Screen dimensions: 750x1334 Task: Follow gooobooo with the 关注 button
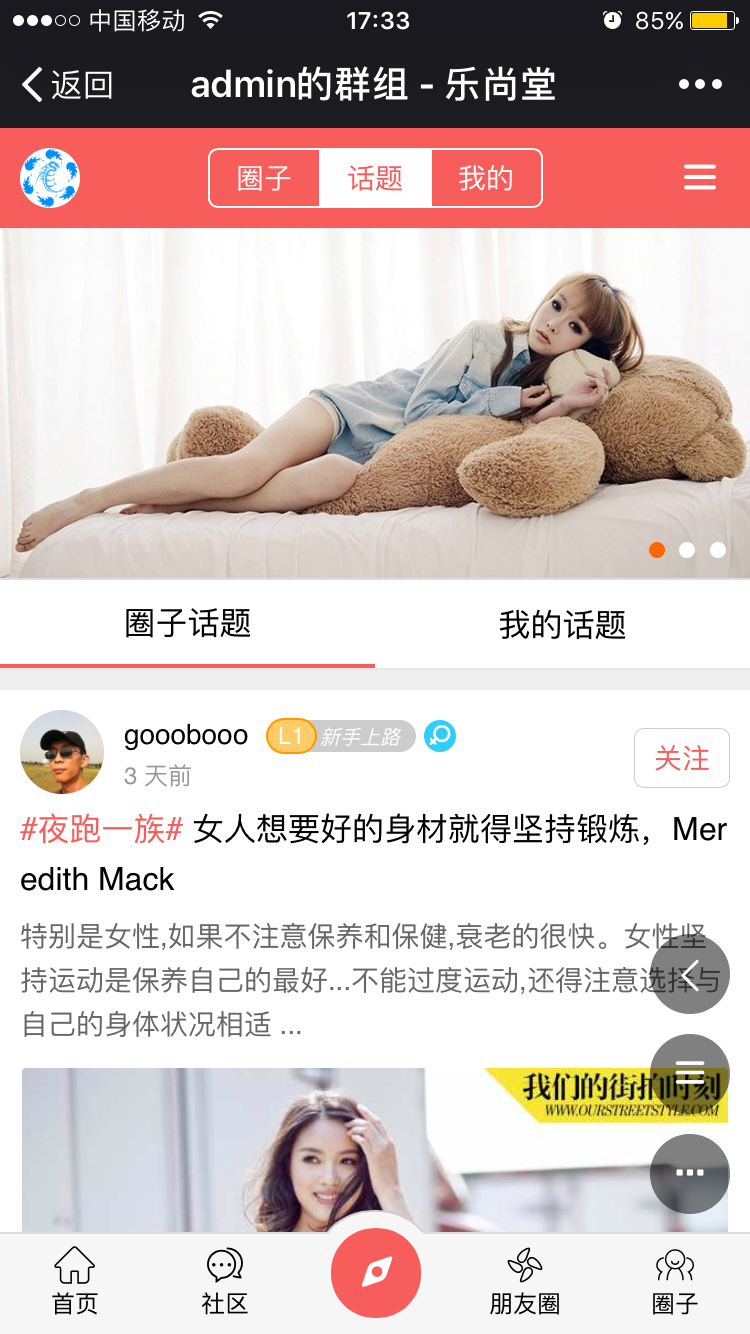(x=682, y=759)
